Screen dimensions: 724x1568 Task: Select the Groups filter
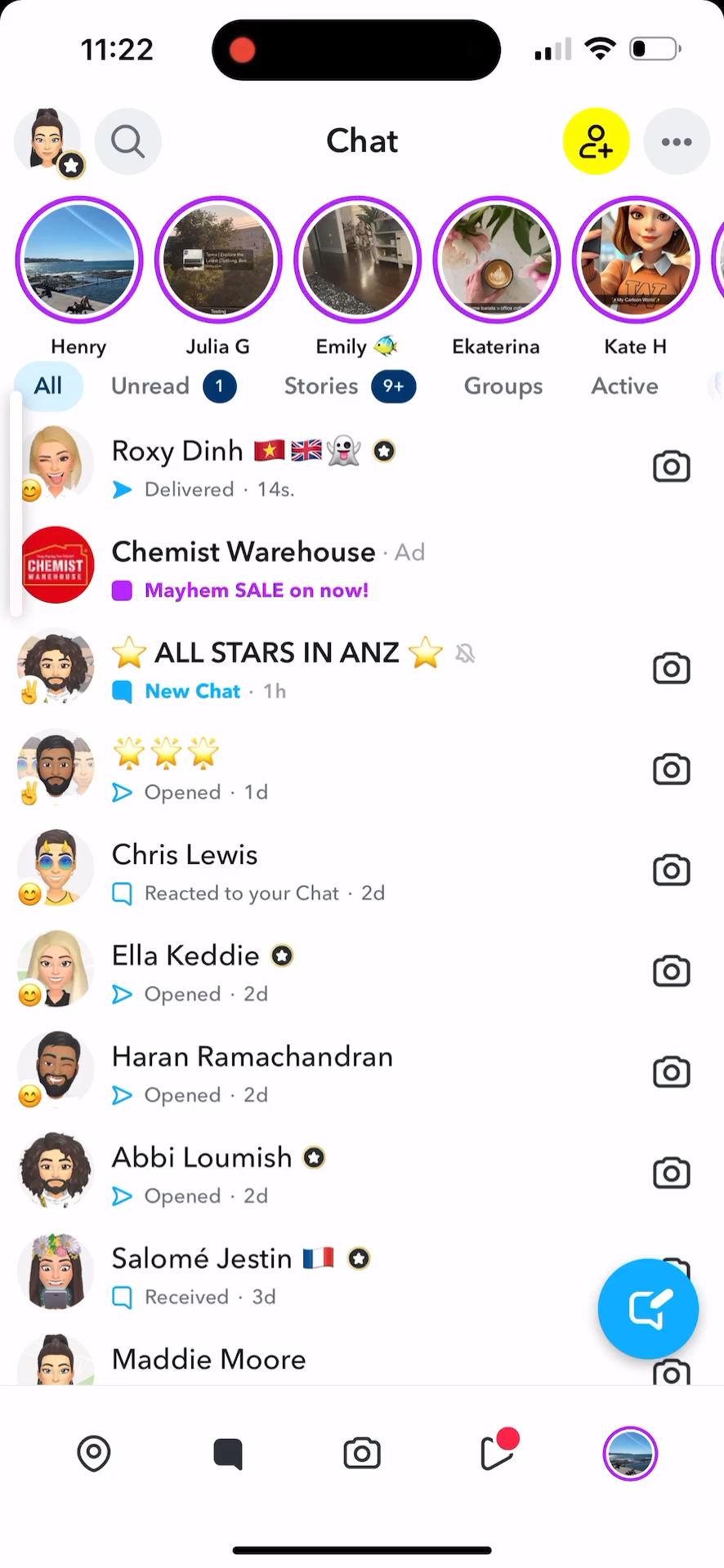(503, 386)
